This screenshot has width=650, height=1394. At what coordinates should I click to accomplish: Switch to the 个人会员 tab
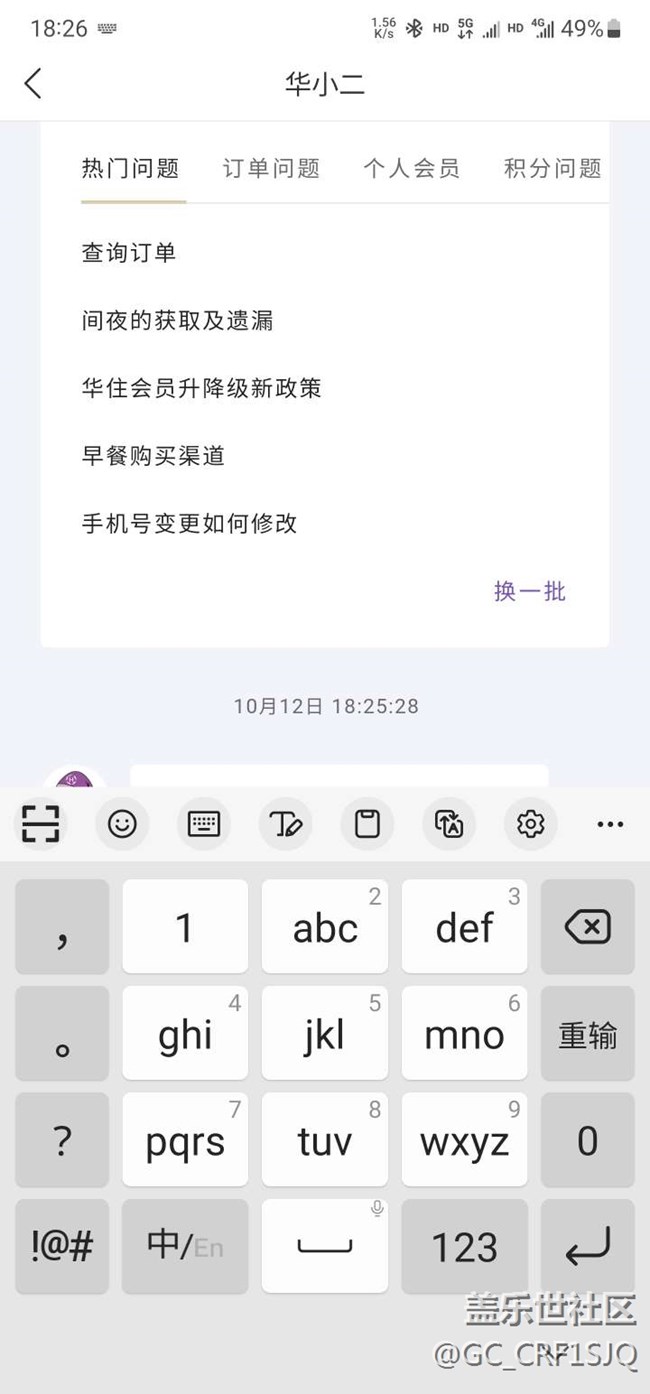[412, 168]
